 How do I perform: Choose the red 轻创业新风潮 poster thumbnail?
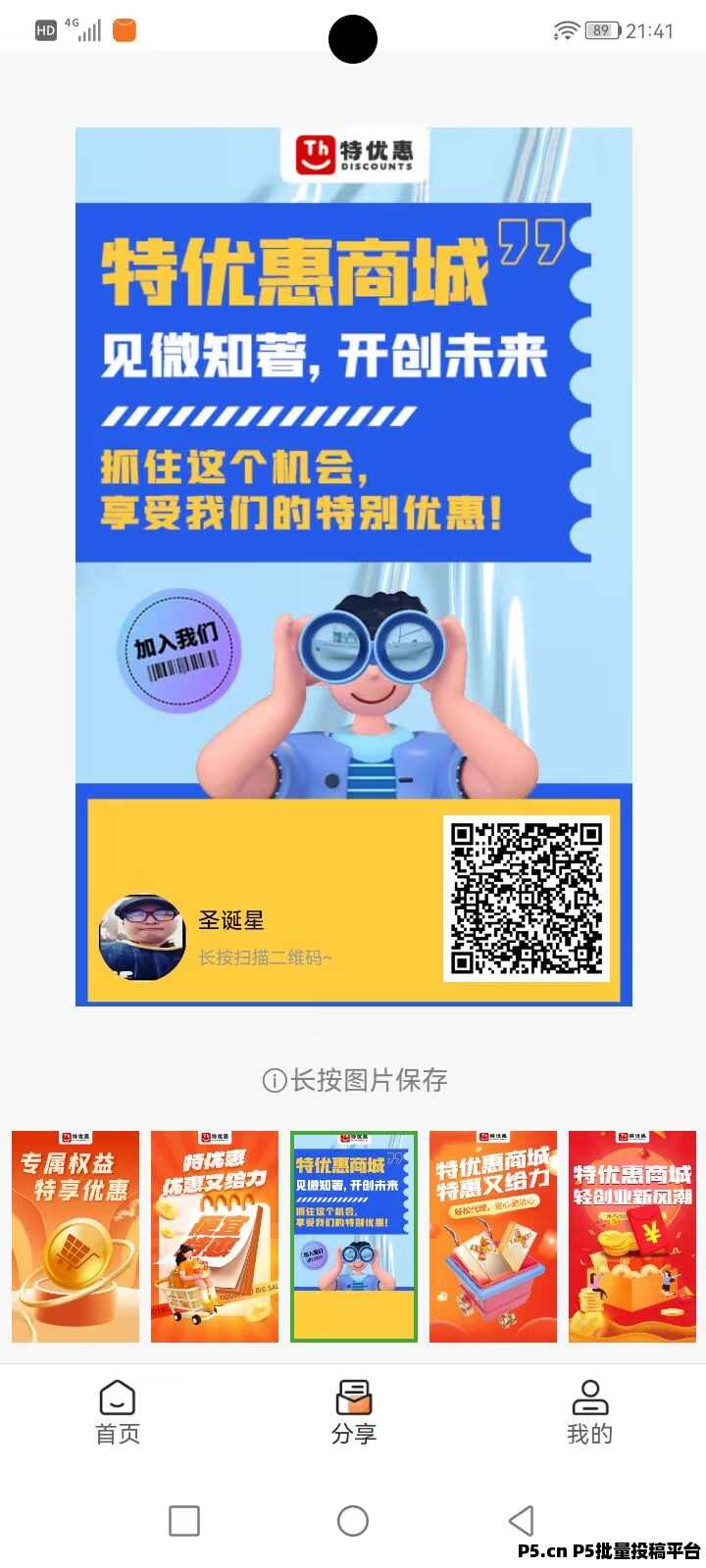click(632, 1237)
